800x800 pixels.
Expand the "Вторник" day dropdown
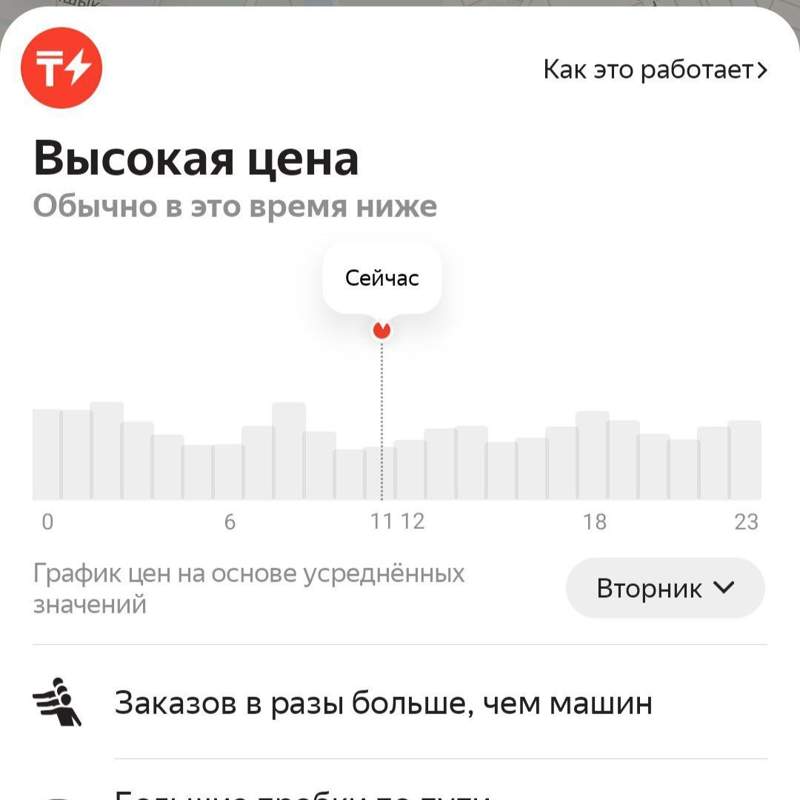click(665, 588)
